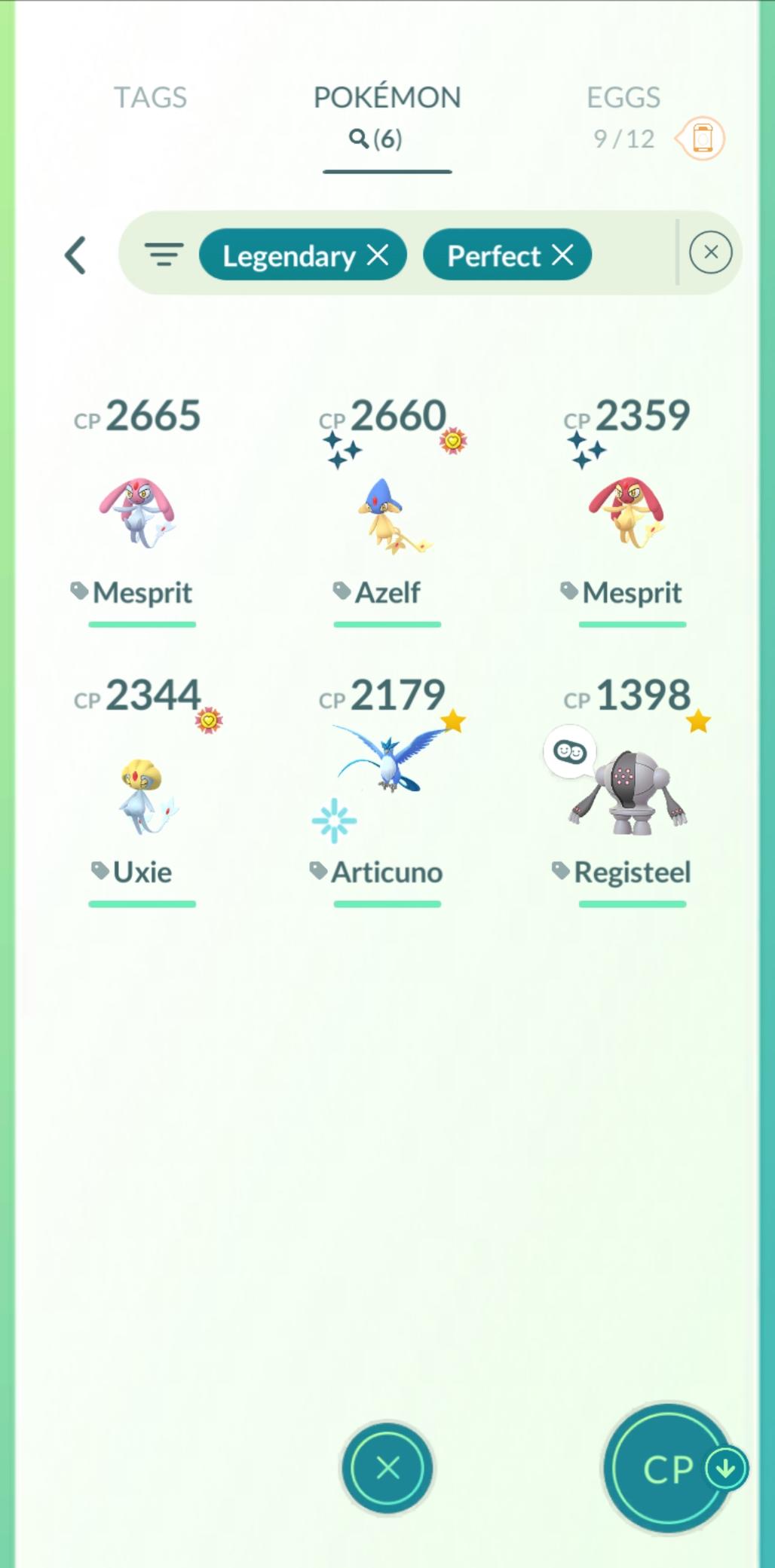Switch to the Tags tab
This screenshot has width=775, height=1568.
tap(150, 98)
